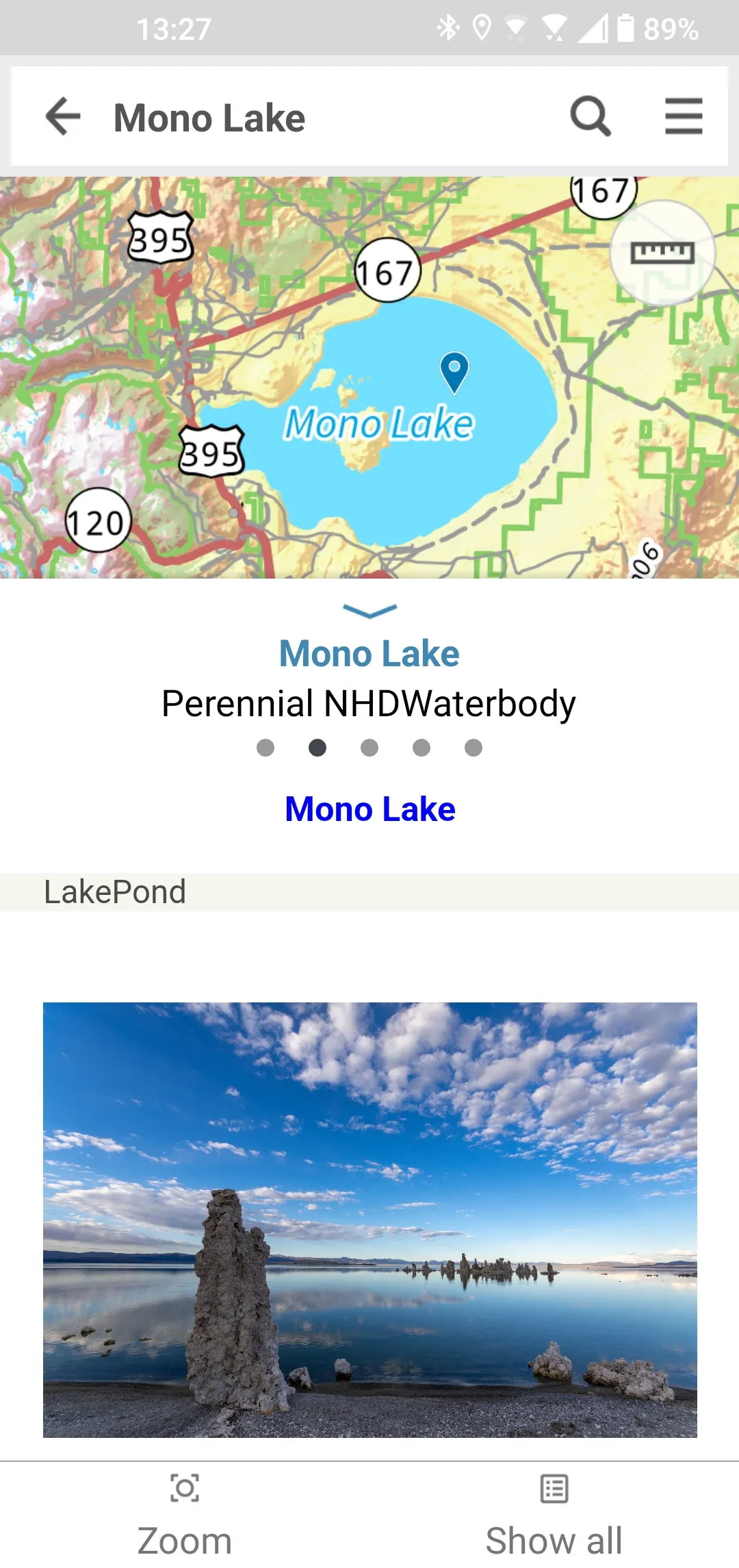Open the Mono Lake tufa photo
The image size is (739, 1568).
click(369, 1219)
